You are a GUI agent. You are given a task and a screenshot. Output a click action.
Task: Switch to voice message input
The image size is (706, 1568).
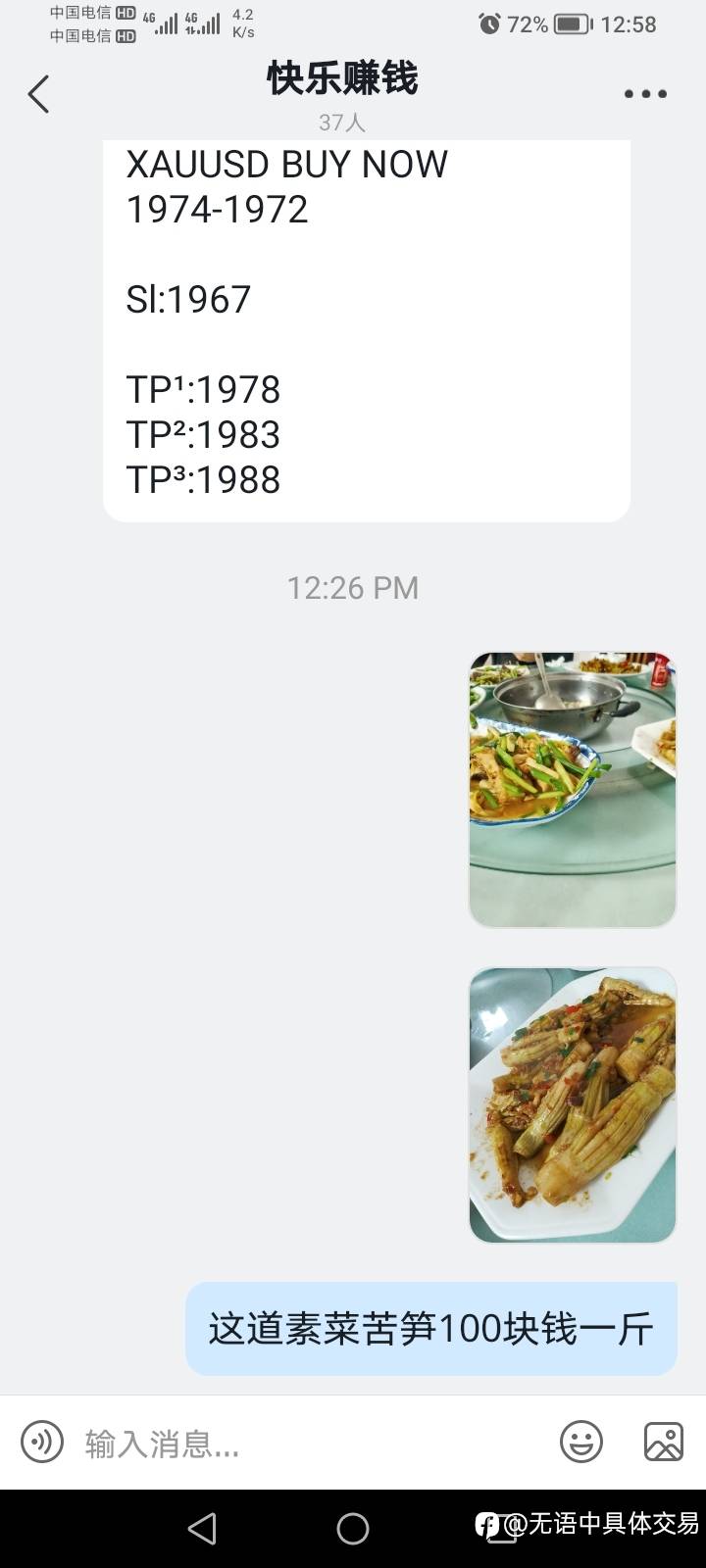click(42, 1443)
